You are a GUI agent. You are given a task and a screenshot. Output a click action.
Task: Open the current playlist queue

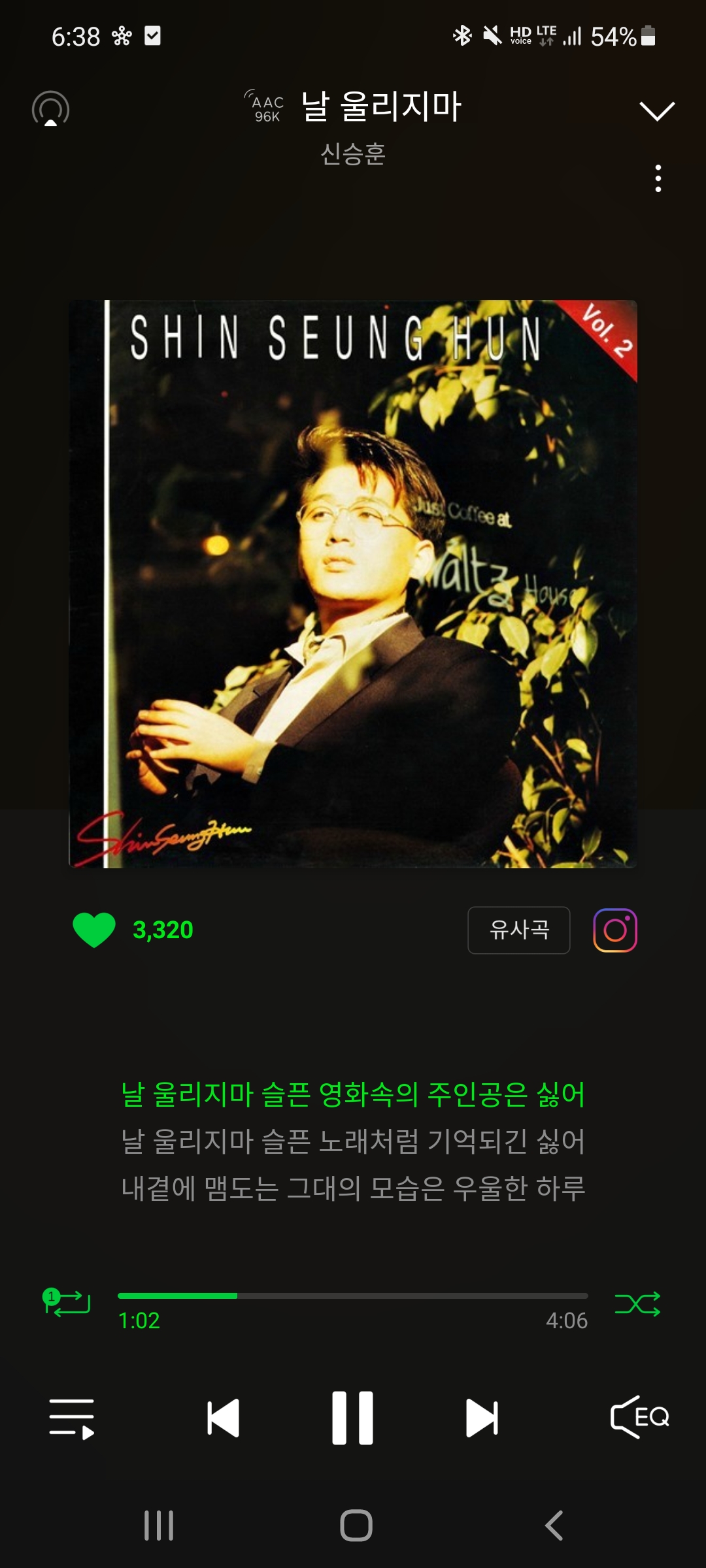click(x=72, y=1418)
